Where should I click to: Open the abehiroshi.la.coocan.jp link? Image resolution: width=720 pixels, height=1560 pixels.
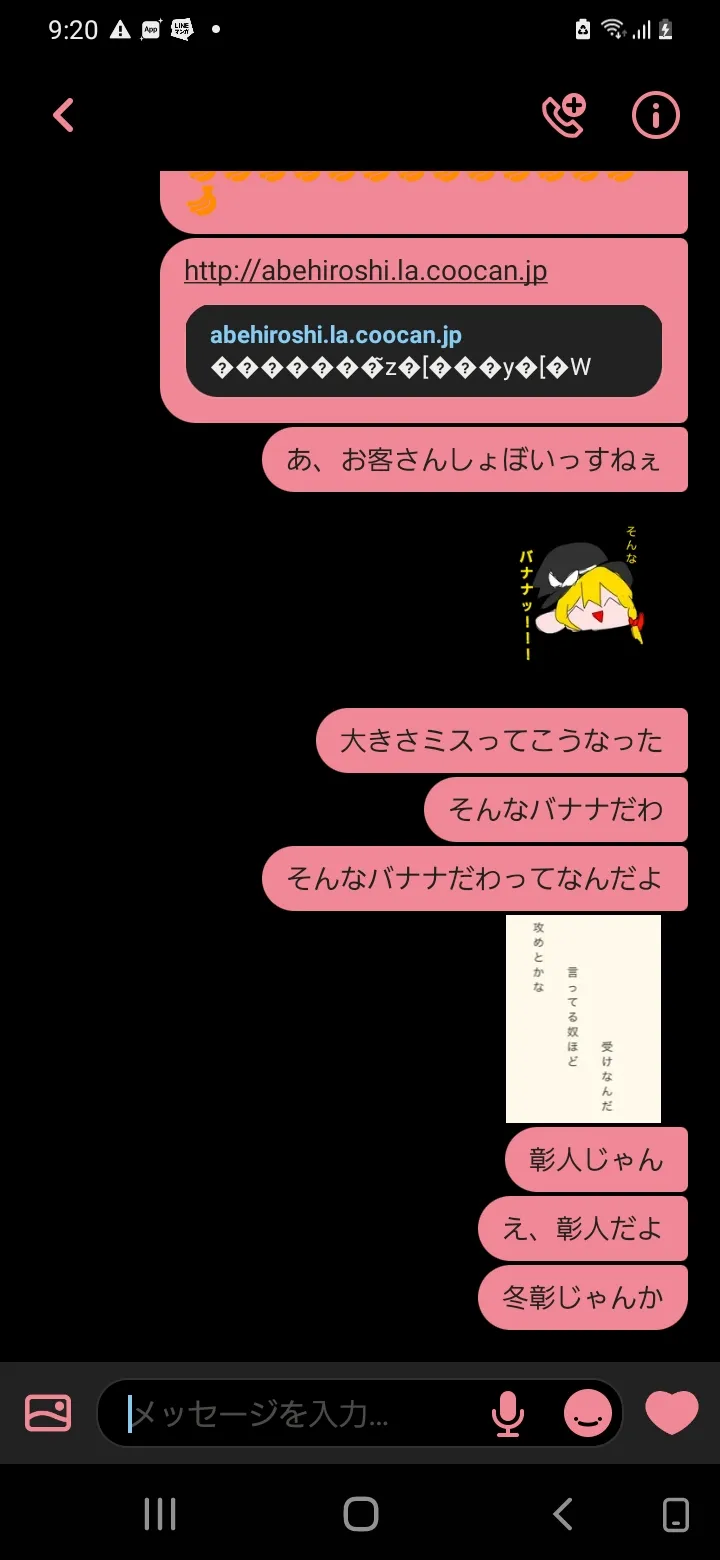pyautogui.click(x=366, y=271)
